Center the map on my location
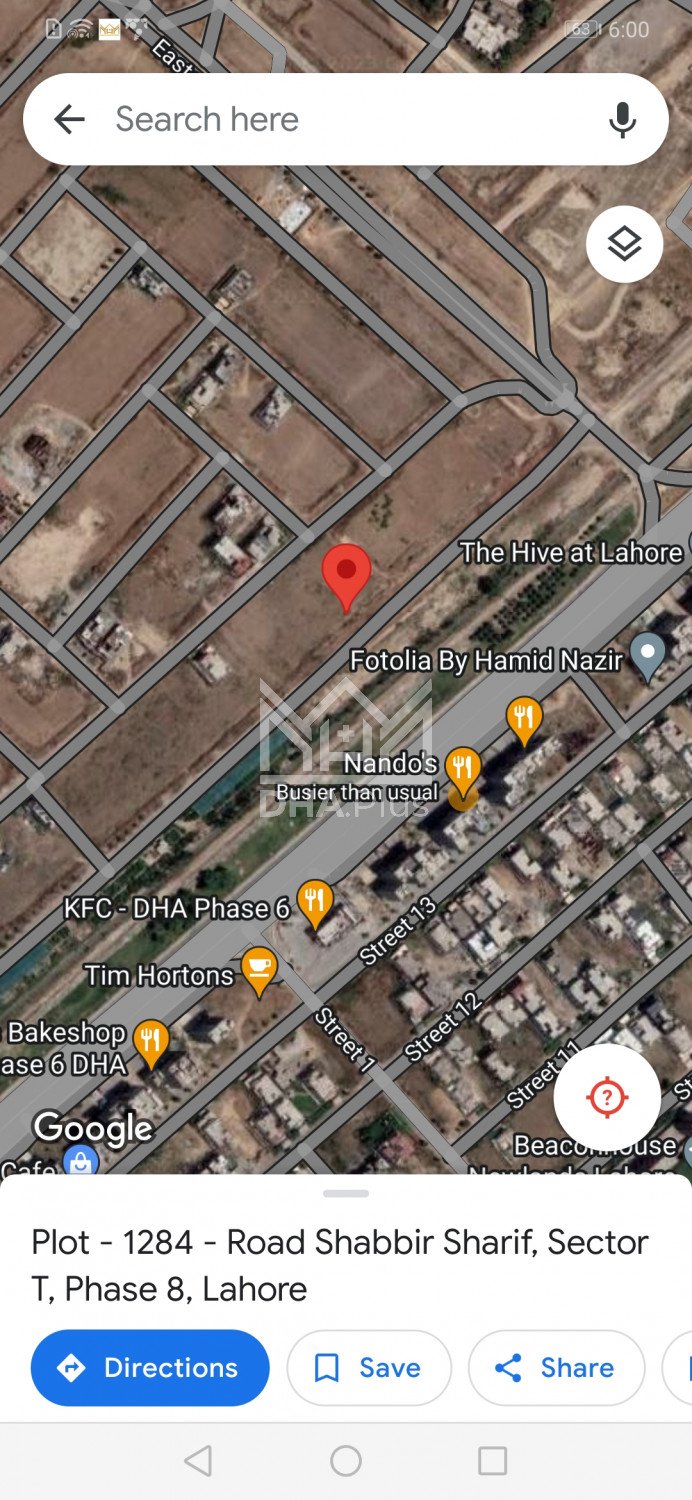Image resolution: width=692 pixels, height=1500 pixels. pyautogui.click(x=607, y=1097)
